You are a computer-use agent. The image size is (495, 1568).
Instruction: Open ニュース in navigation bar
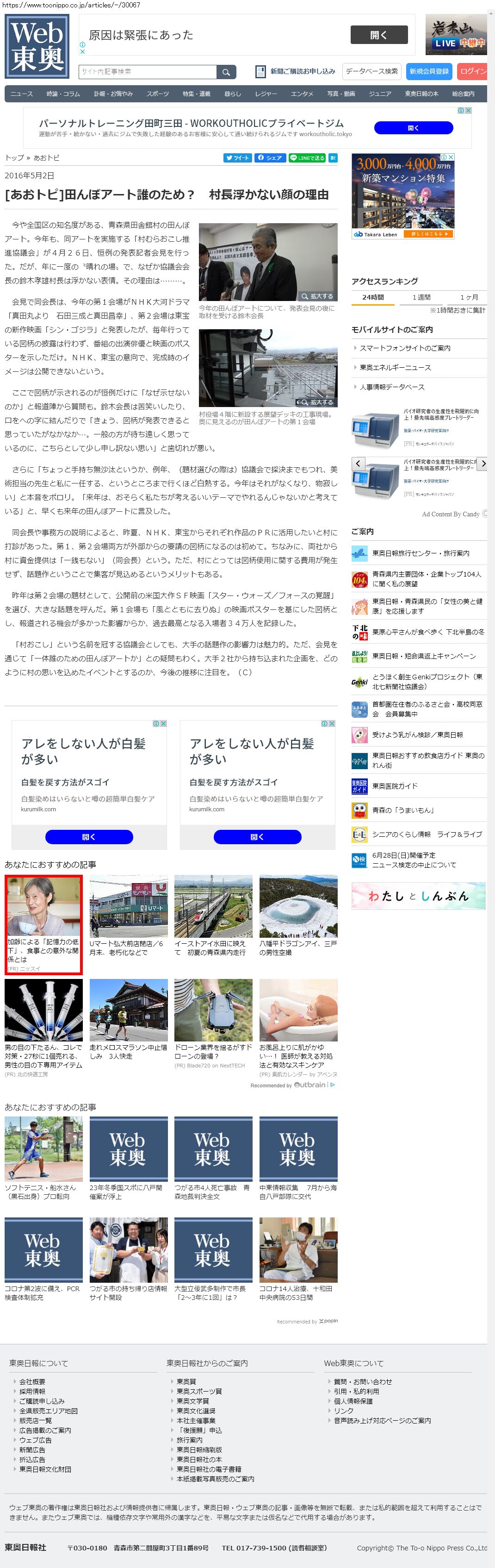point(22,94)
